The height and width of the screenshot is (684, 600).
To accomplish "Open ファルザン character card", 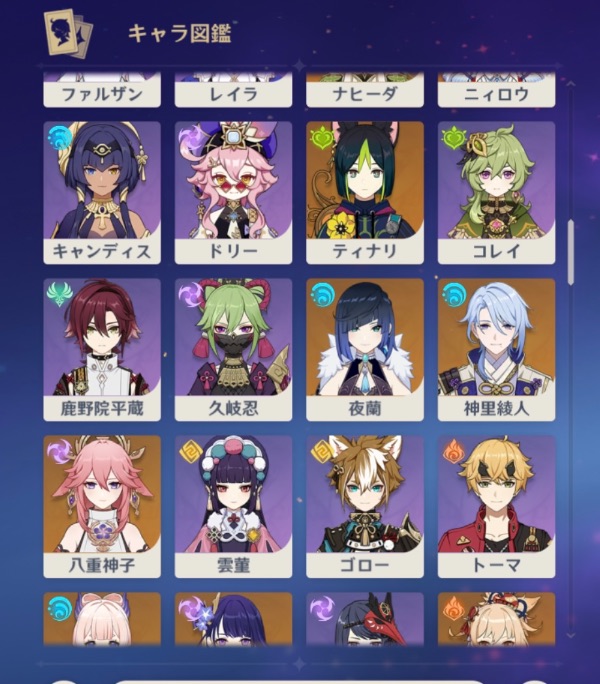I will pos(102,90).
